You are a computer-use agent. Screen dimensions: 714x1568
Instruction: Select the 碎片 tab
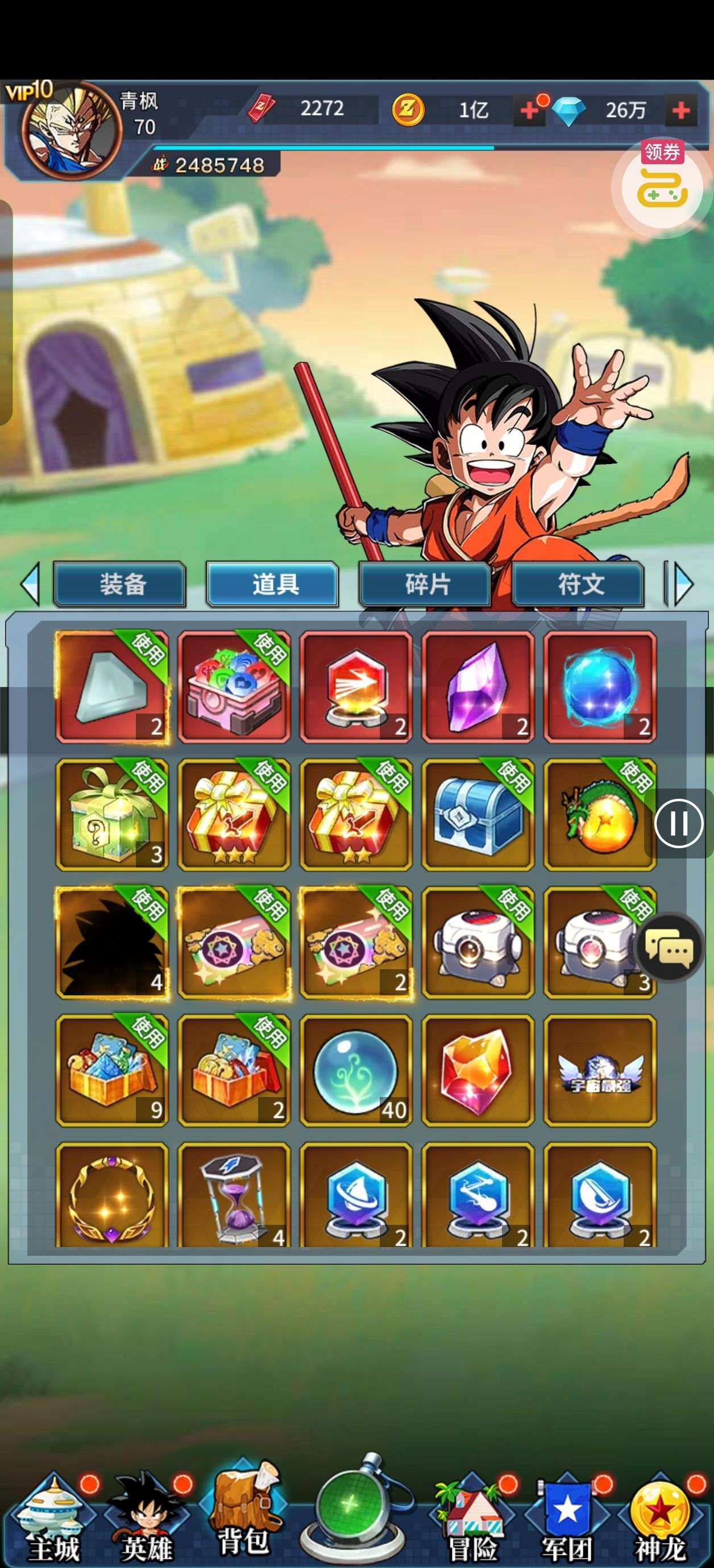point(426,585)
